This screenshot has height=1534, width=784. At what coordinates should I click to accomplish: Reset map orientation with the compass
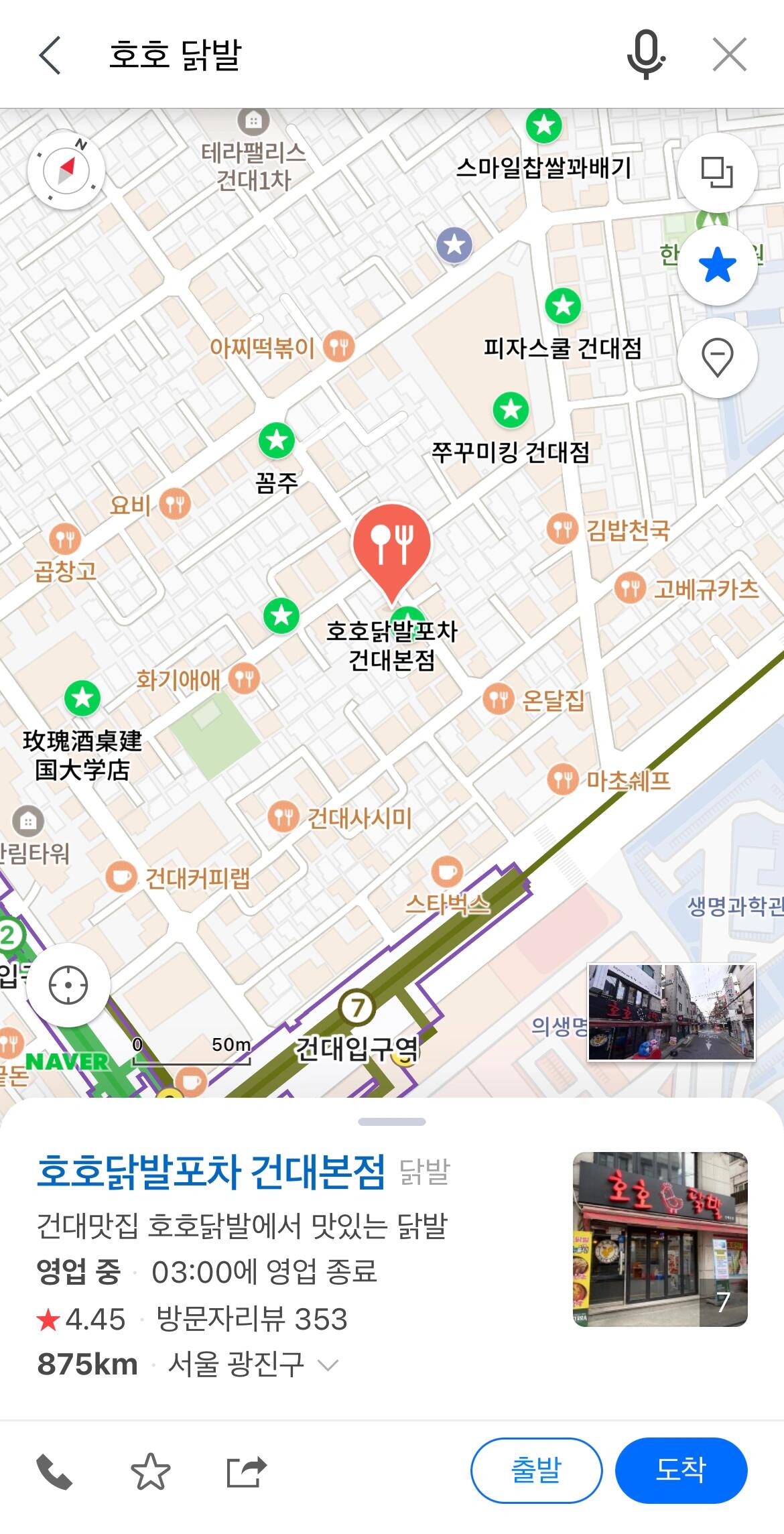[66, 170]
